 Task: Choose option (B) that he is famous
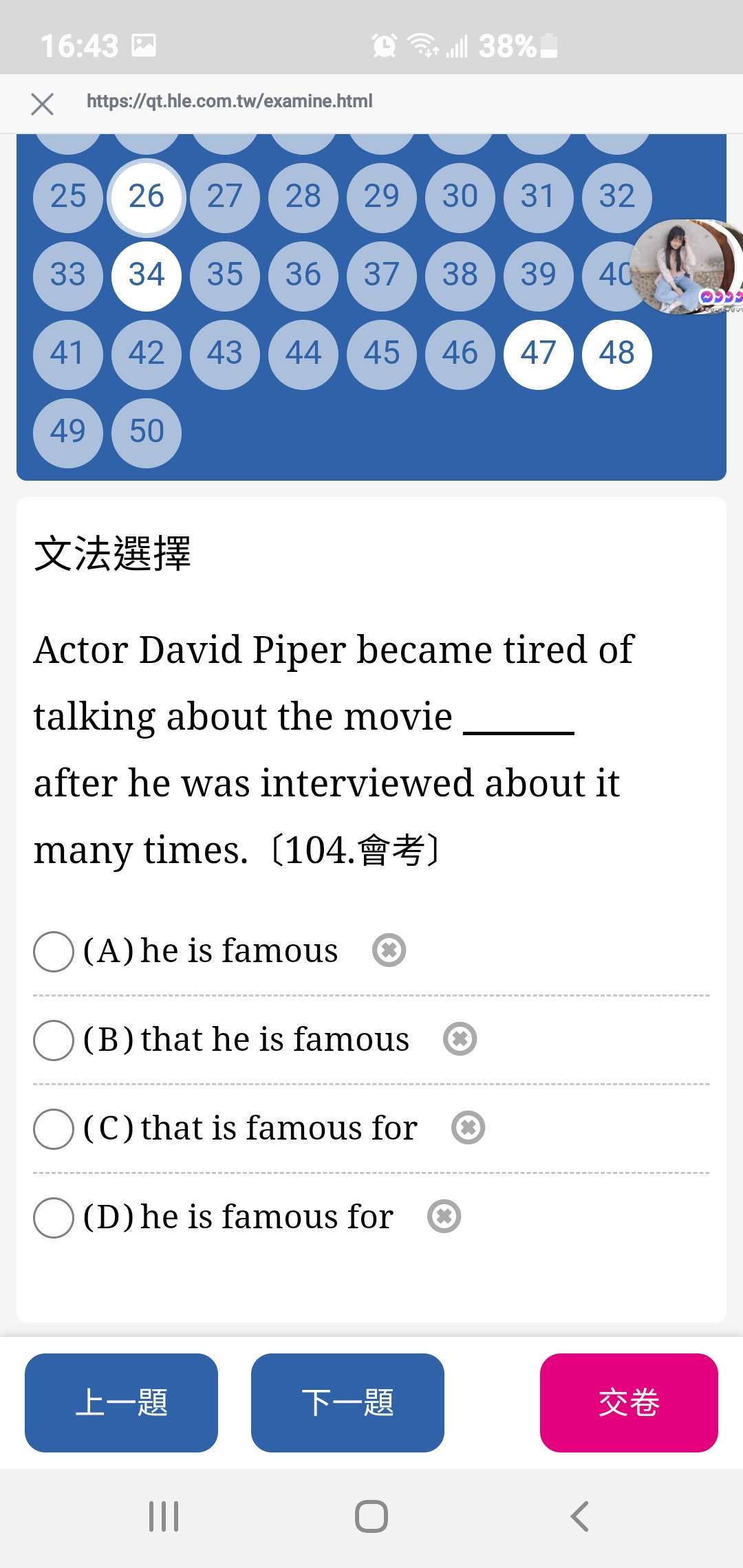pyautogui.click(x=54, y=1040)
